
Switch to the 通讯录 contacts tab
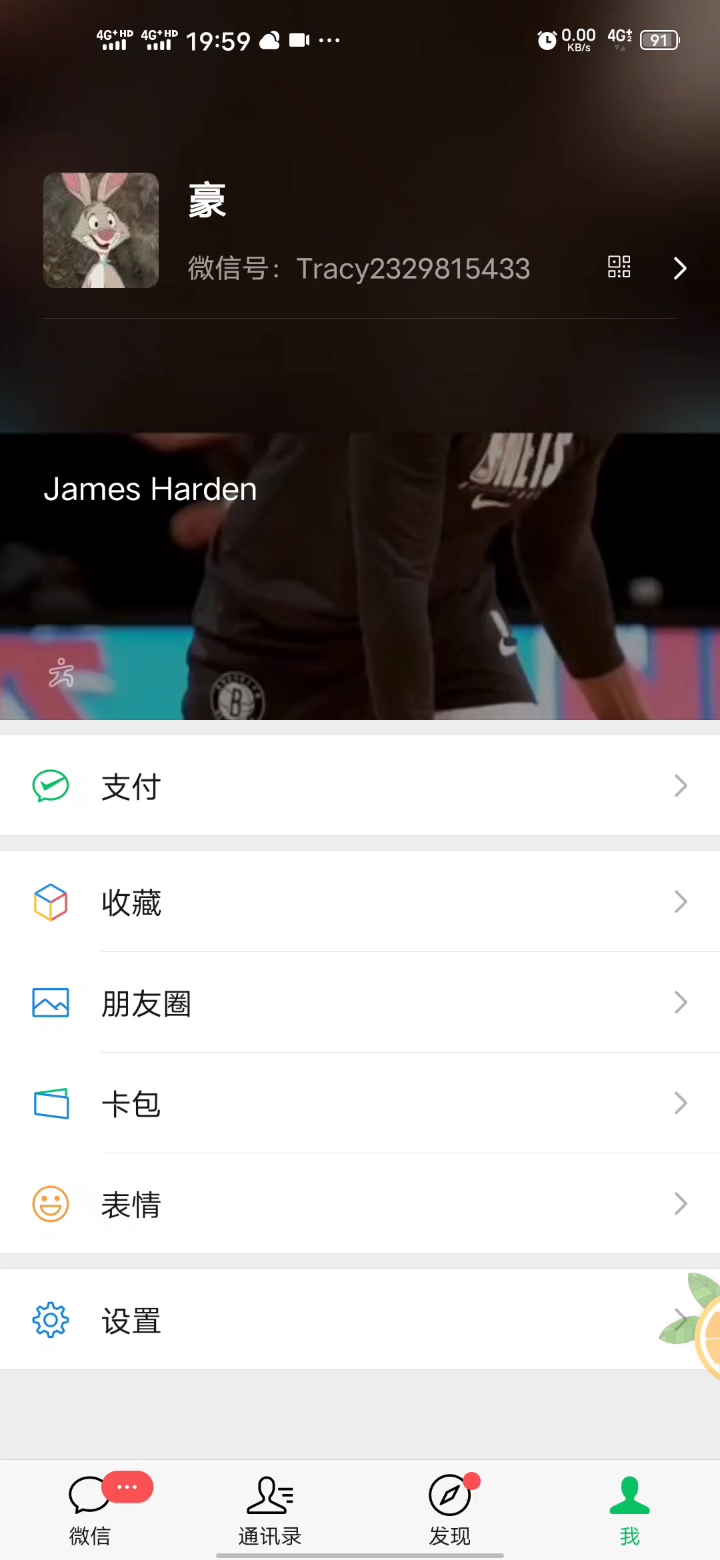(x=270, y=1510)
